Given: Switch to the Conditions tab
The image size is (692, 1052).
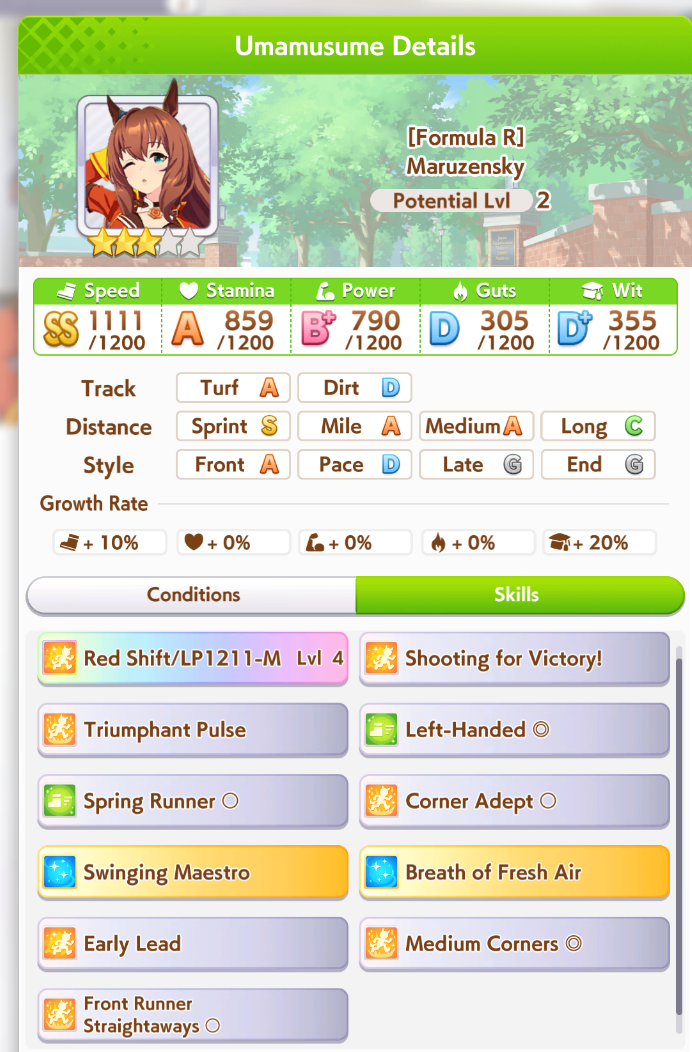Looking at the screenshot, I should pos(193,595).
